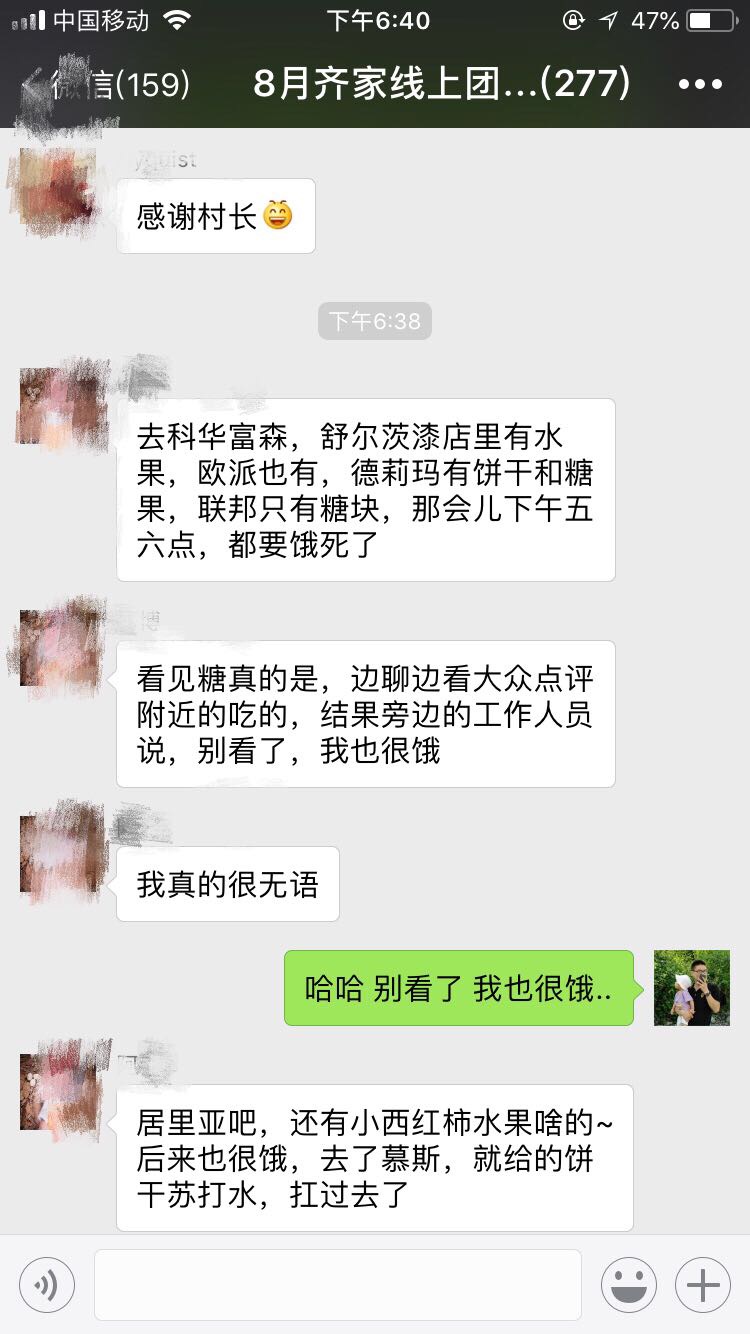
Task: Switch to voice message input
Action: [47, 1285]
